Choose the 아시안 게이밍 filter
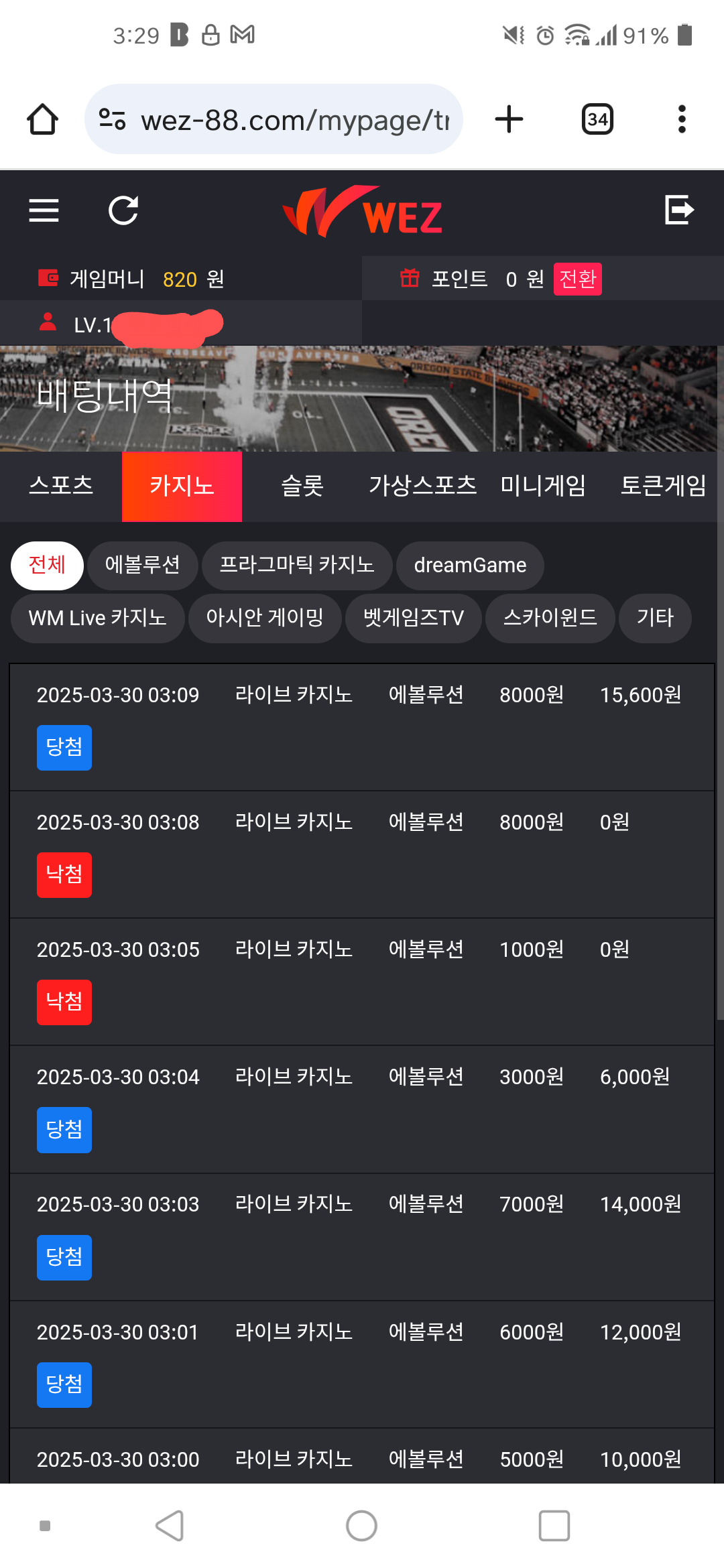The image size is (724, 1568). [x=265, y=618]
